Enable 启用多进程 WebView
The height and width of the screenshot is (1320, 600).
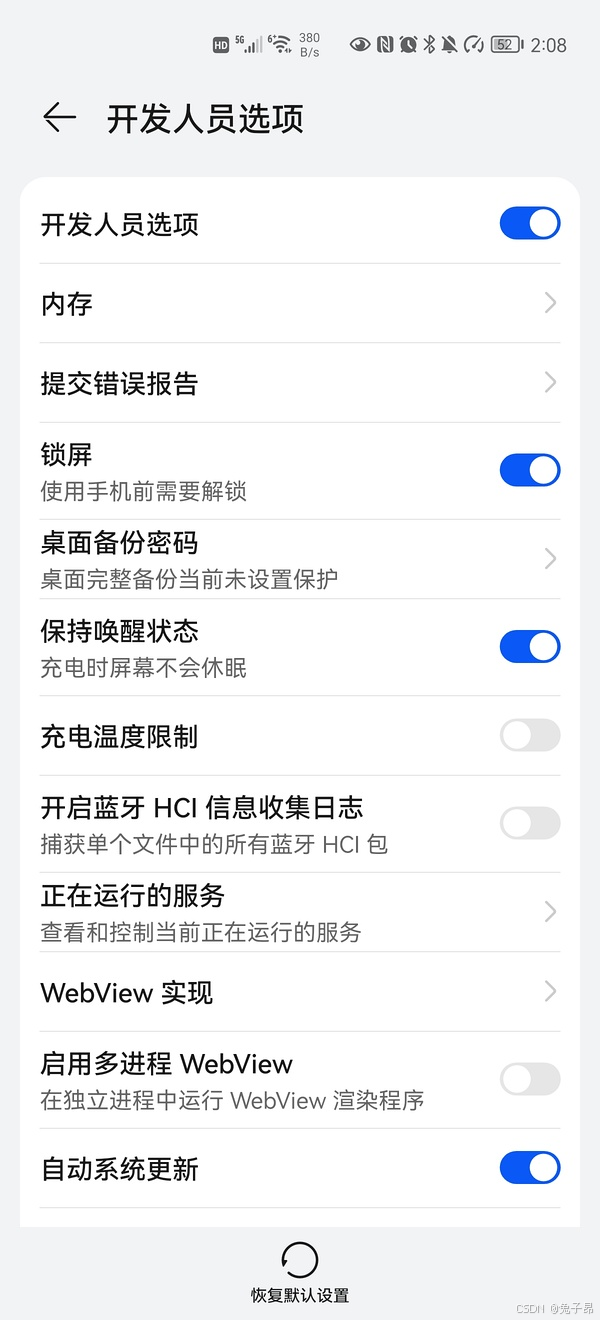tap(529, 1079)
